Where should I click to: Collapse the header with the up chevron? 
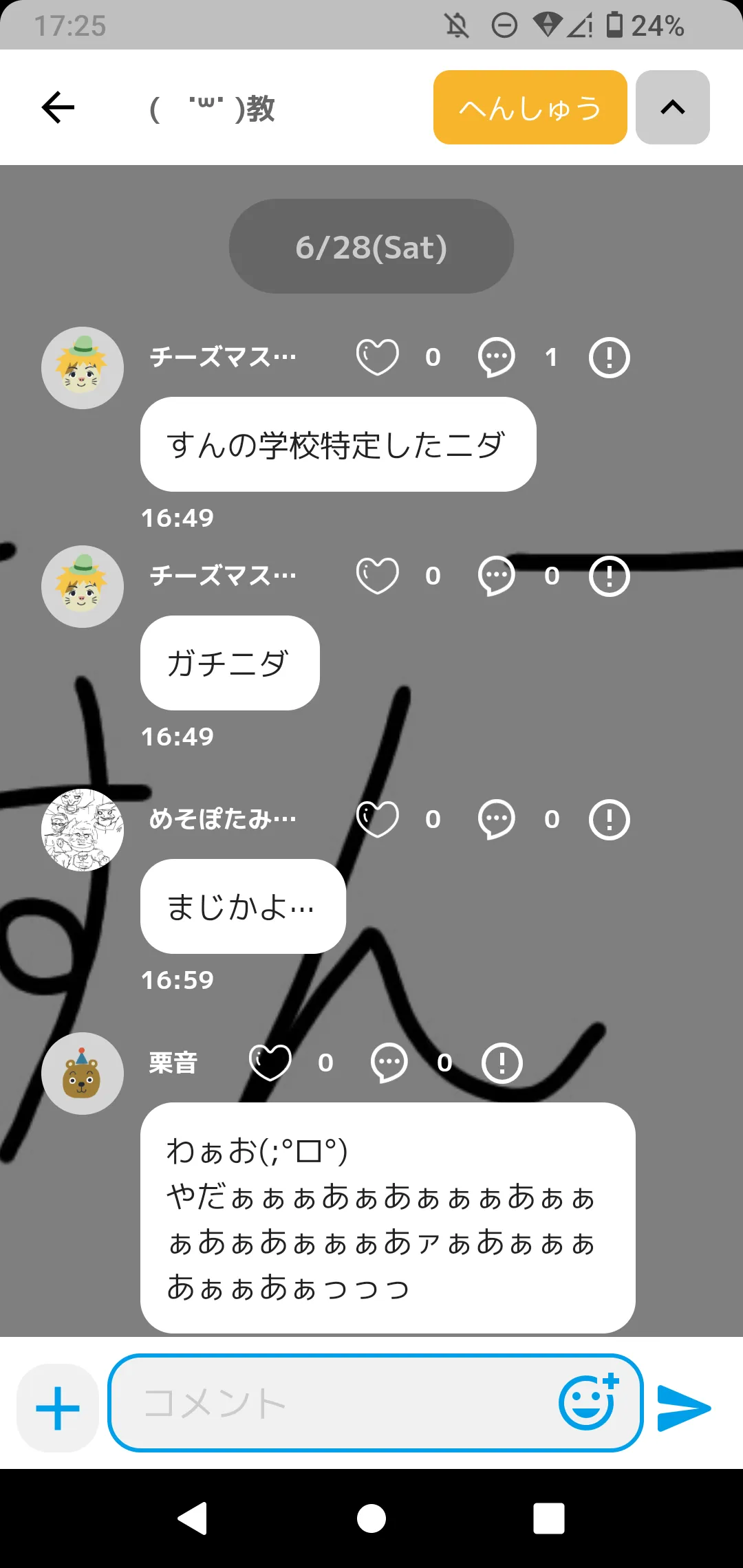(x=672, y=107)
